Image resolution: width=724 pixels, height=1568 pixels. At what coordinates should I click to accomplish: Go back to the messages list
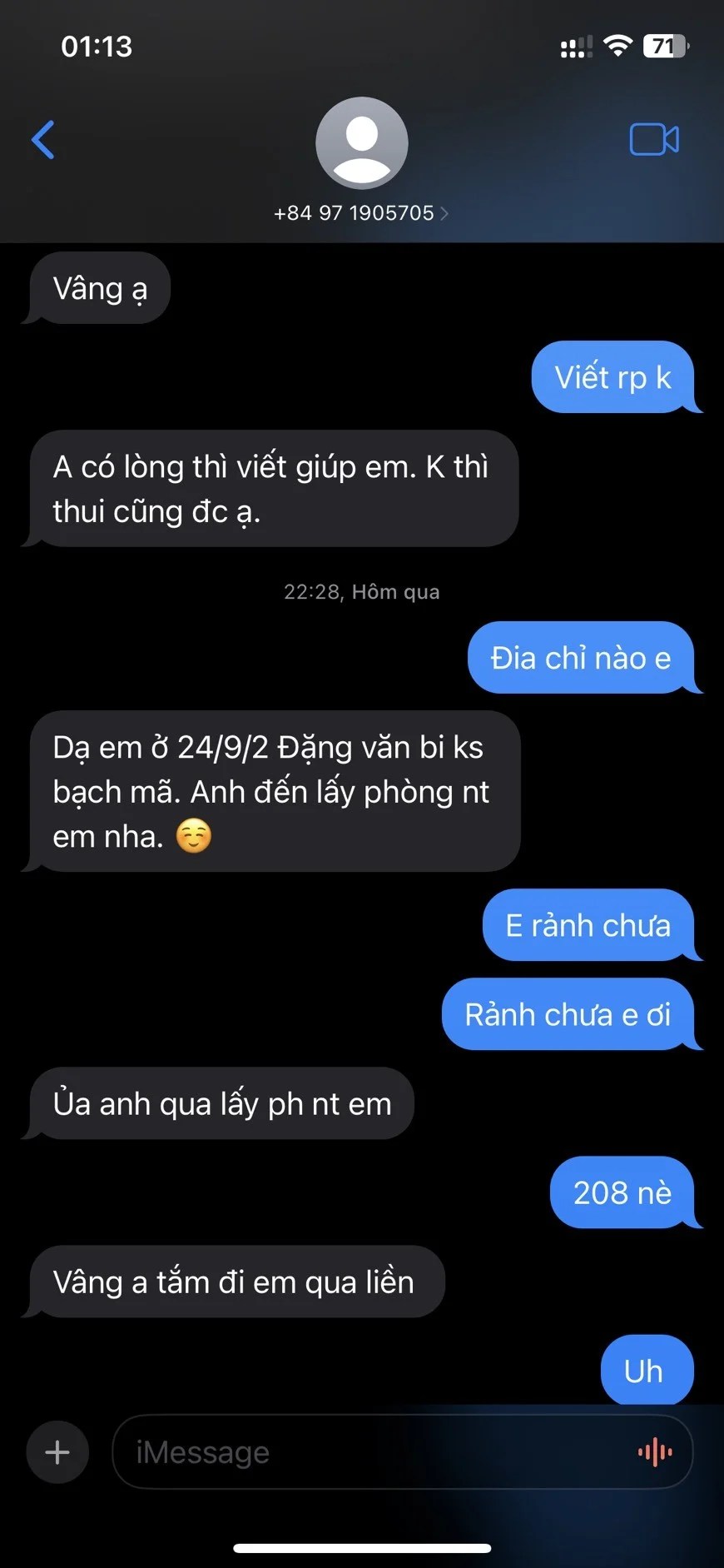point(43,140)
